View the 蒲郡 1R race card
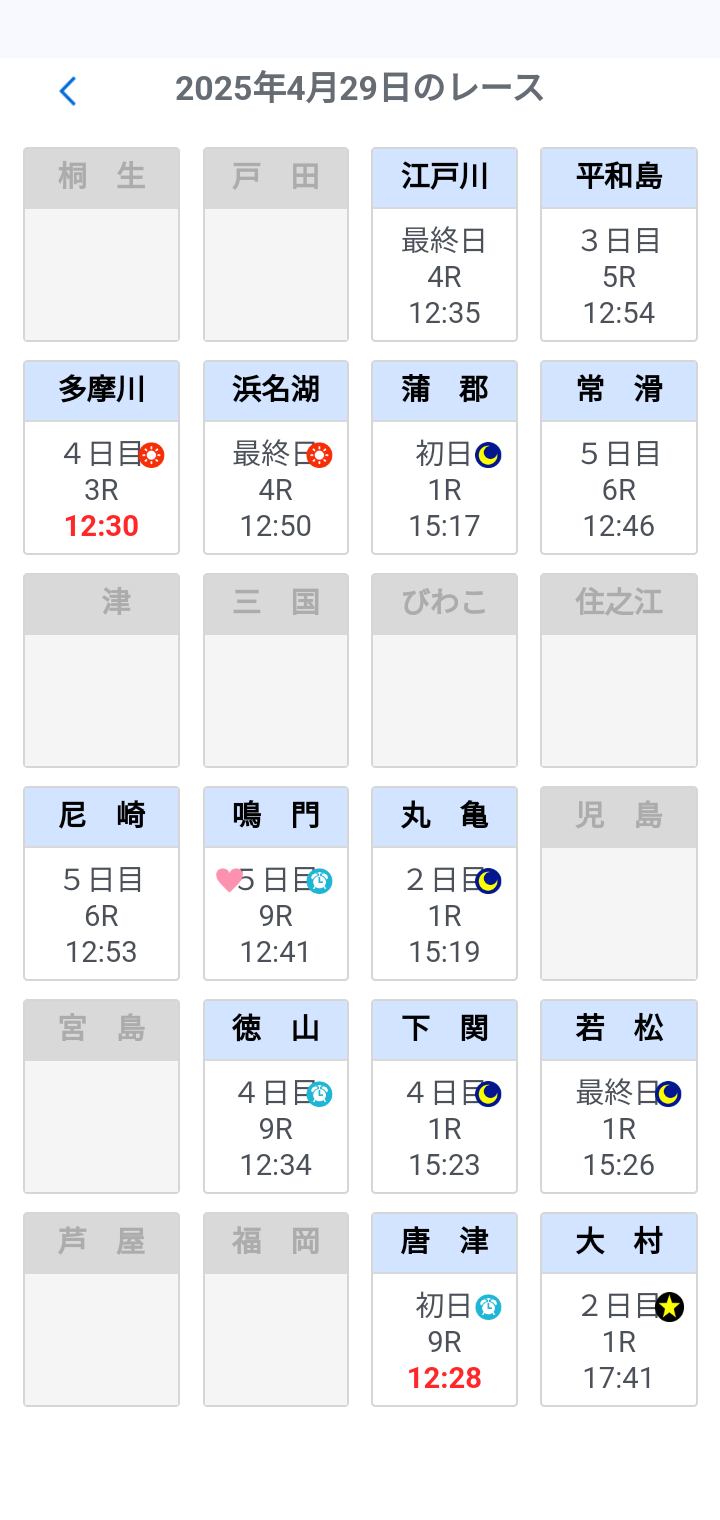 click(x=444, y=459)
